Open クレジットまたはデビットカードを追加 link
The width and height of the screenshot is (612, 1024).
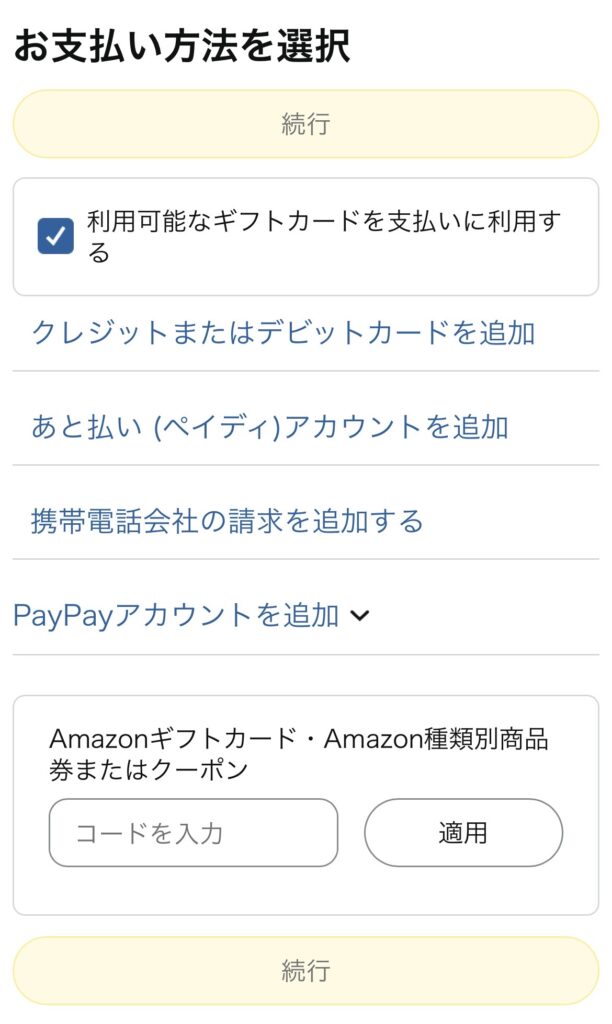click(x=283, y=333)
